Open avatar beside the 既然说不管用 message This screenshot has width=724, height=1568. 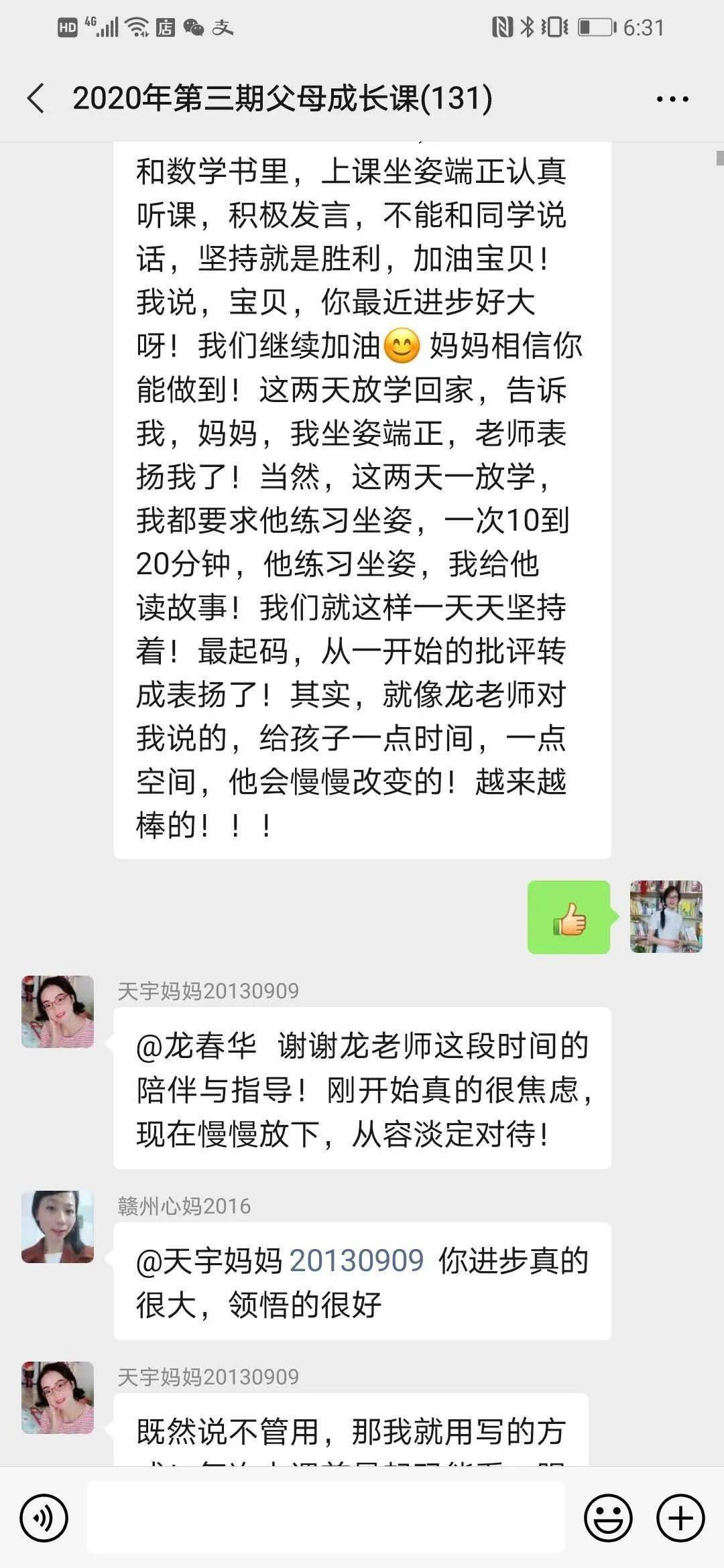[x=58, y=1398]
